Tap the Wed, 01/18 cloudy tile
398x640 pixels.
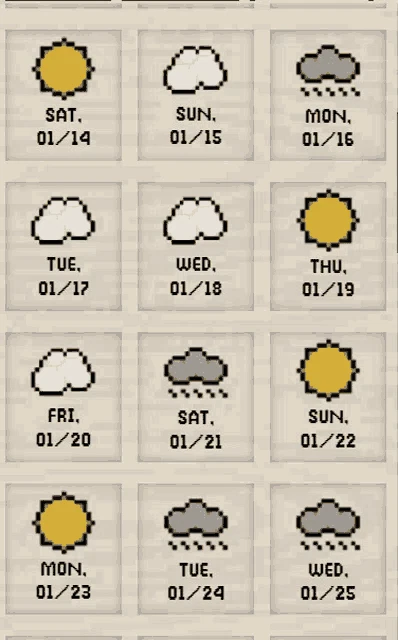click(196, 247)
